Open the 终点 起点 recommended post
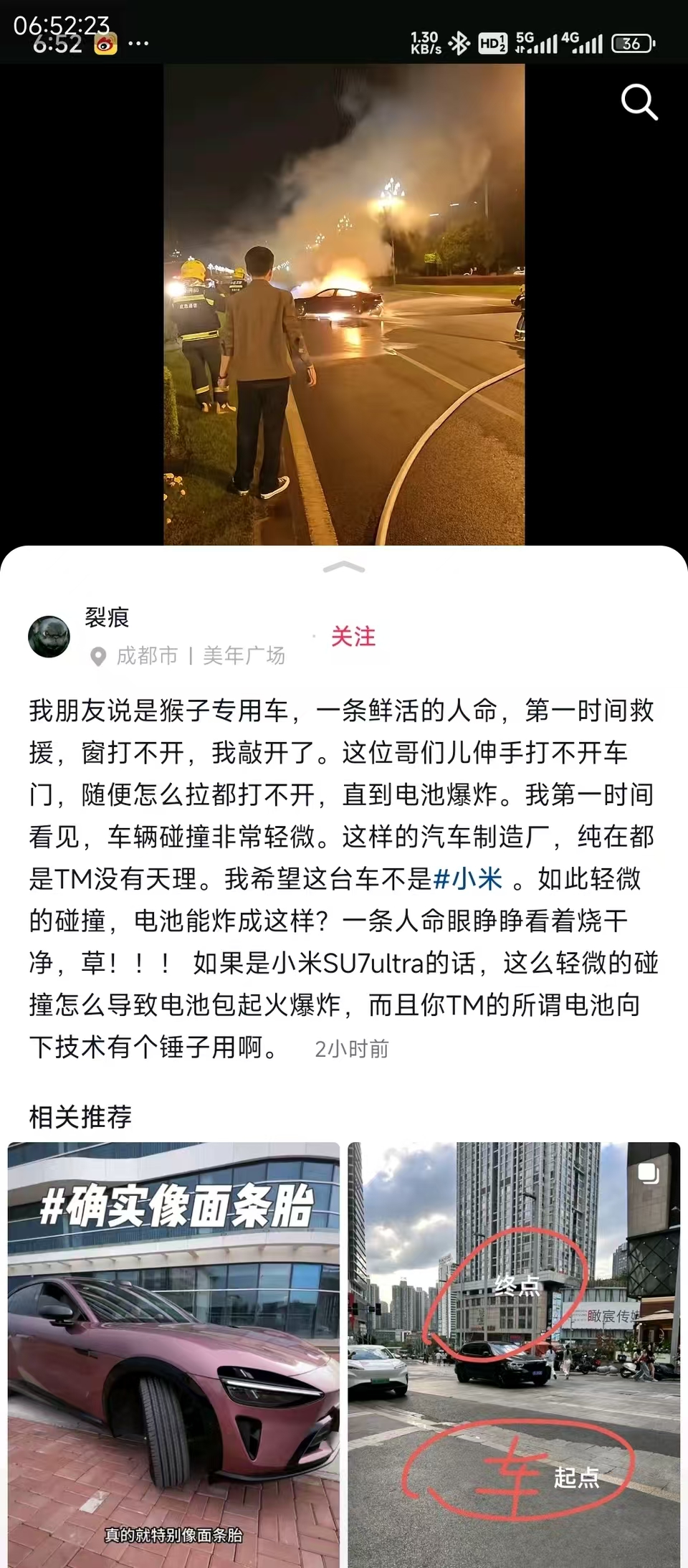This screenshot has height=1568, width=688. [514, 1354]
